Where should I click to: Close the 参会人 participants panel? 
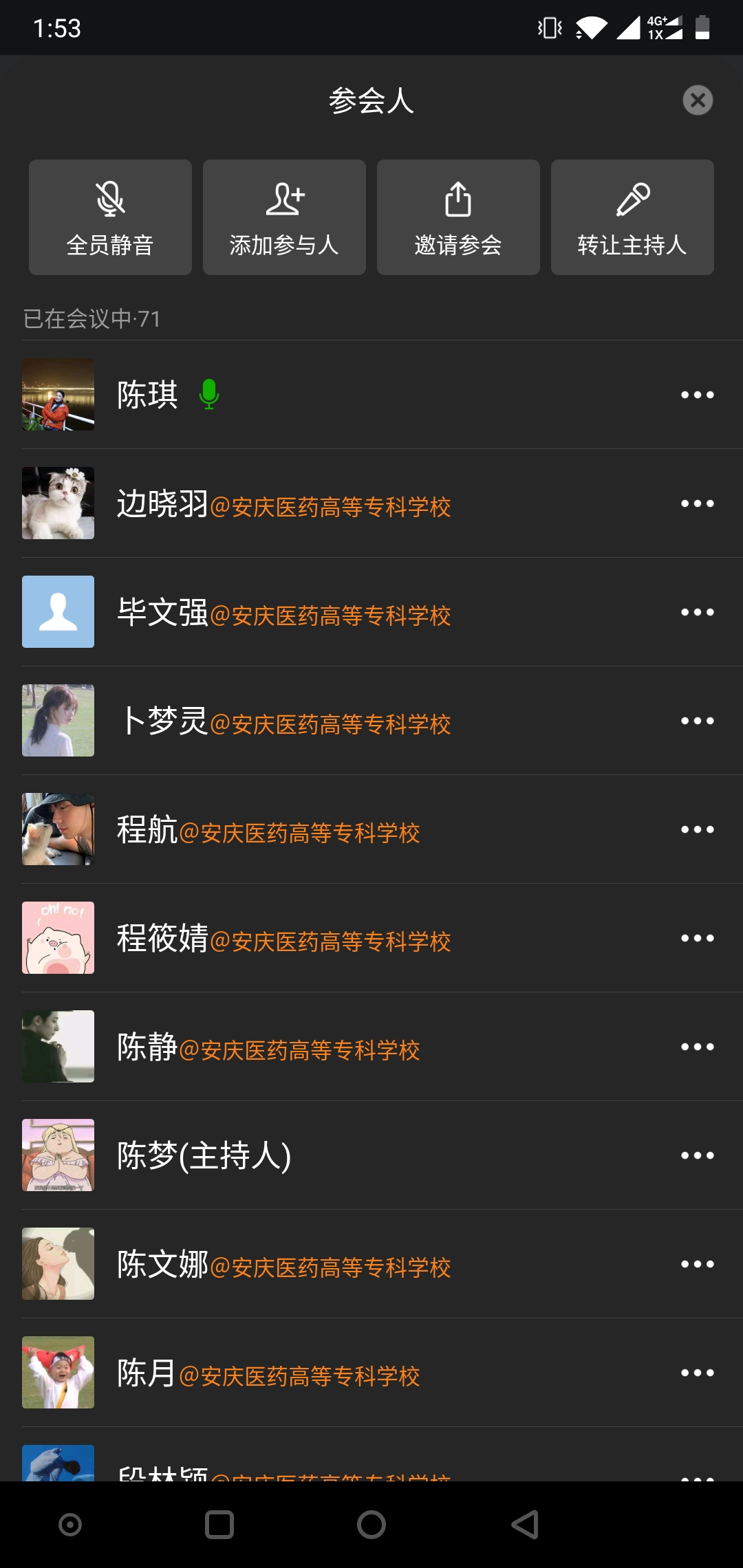(x=698, y=100)
